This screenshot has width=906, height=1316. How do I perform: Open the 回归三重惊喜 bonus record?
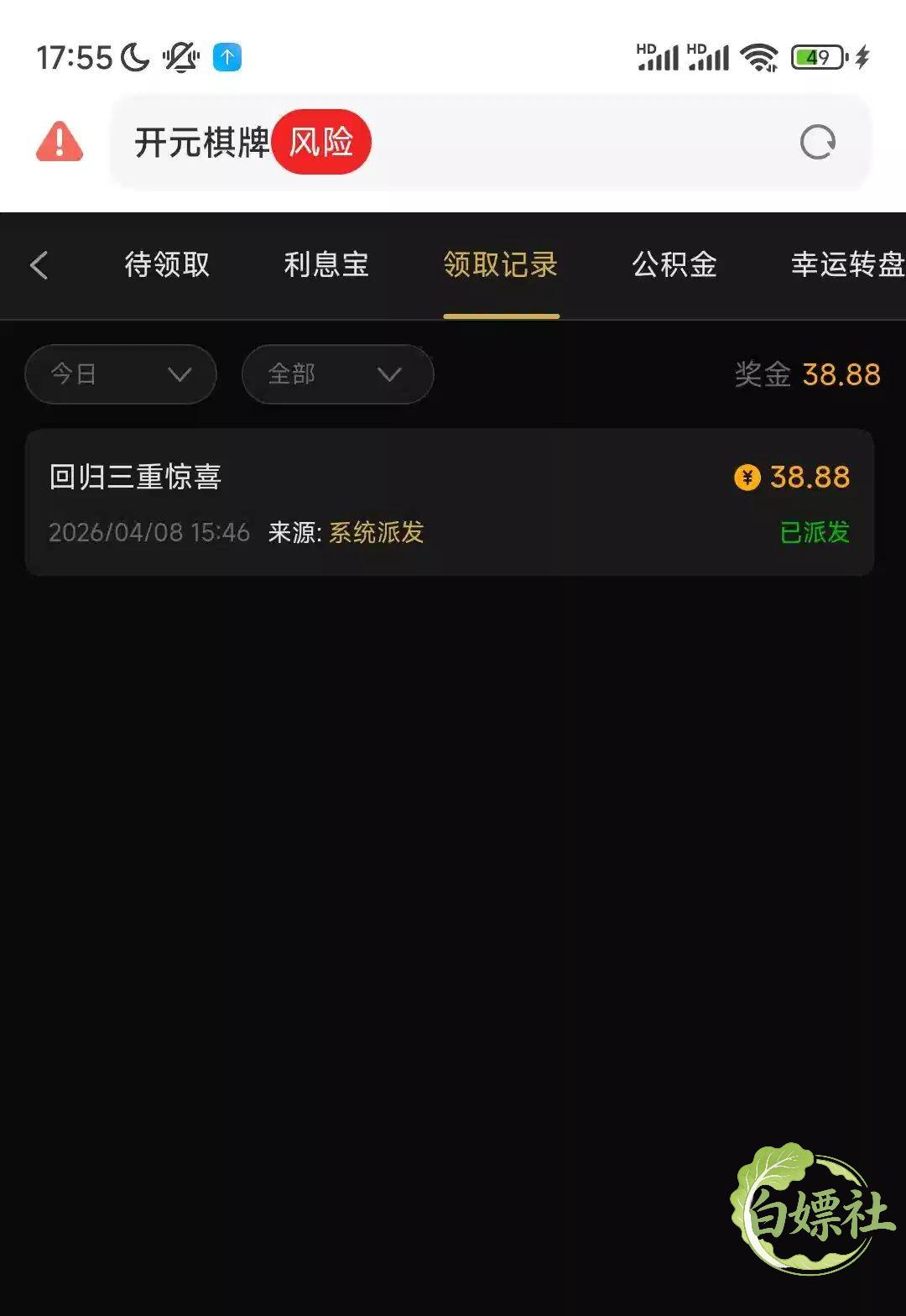tap(450, 502)
